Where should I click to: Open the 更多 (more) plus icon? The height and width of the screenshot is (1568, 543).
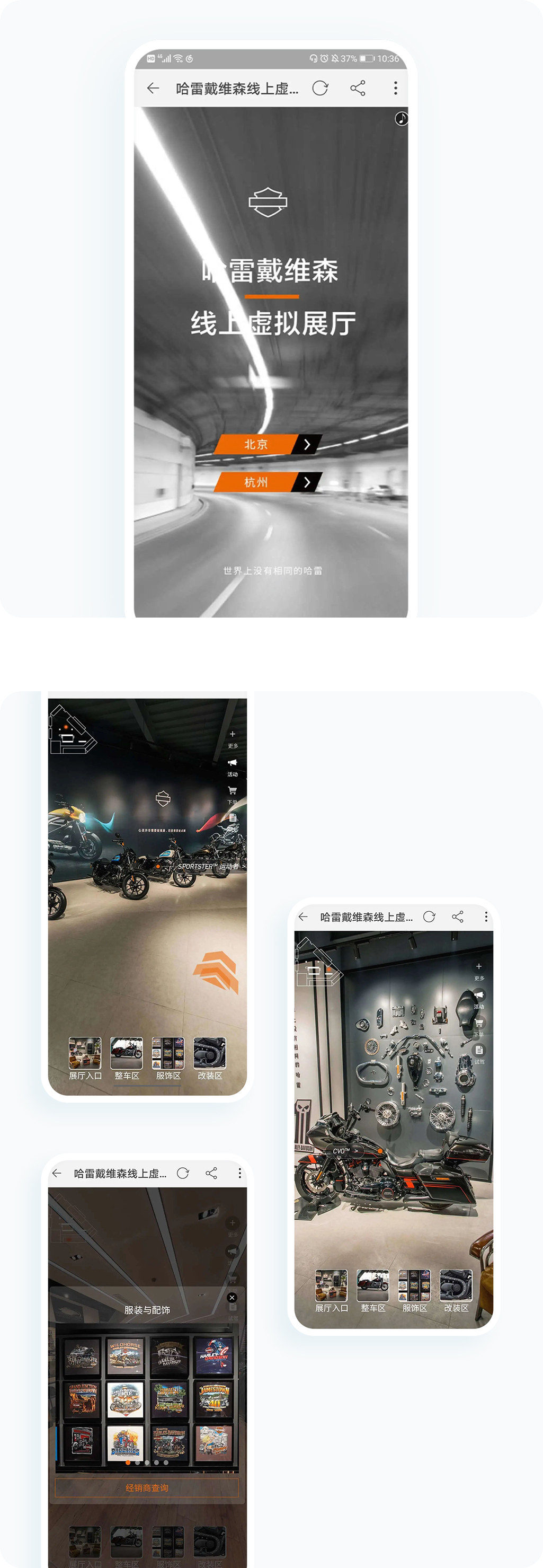click(233, 734)
